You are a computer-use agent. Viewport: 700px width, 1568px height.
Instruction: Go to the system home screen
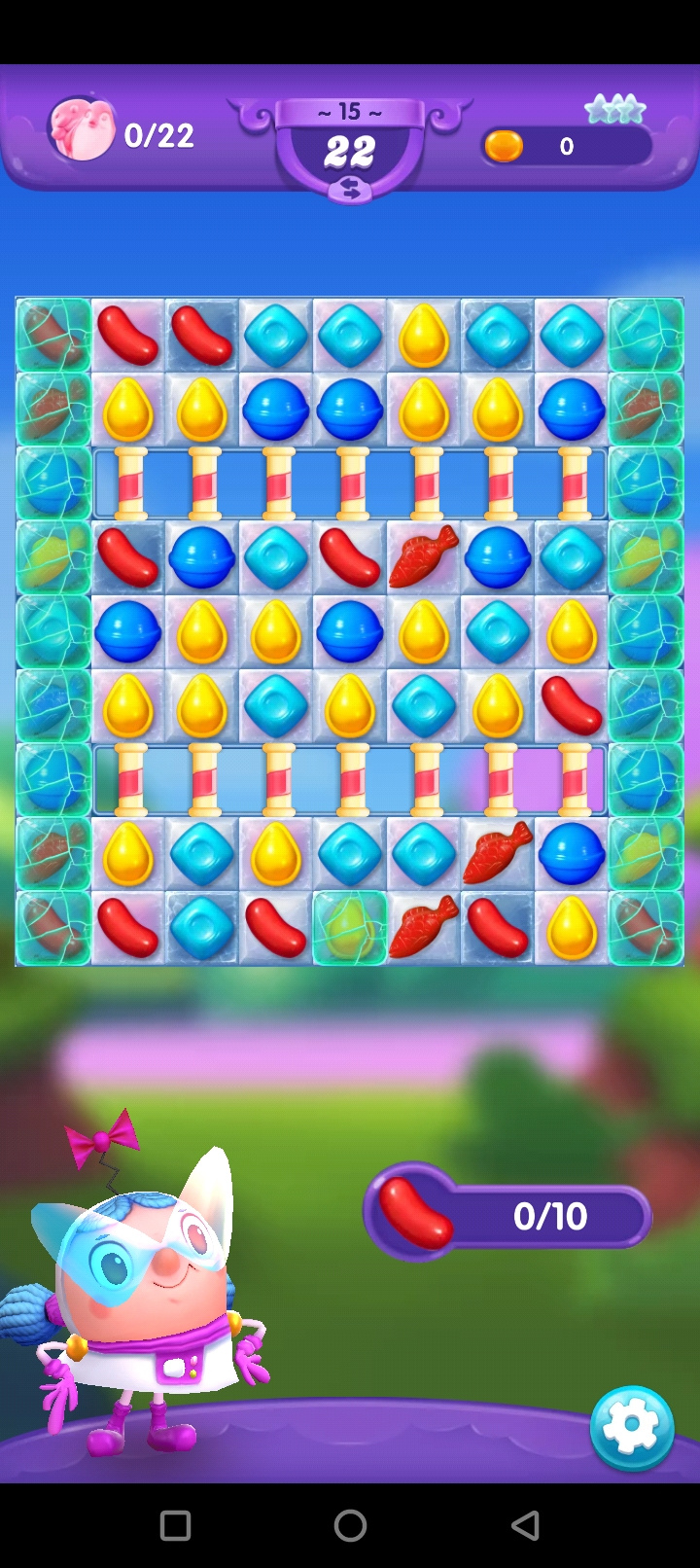tap(350, 1525)
